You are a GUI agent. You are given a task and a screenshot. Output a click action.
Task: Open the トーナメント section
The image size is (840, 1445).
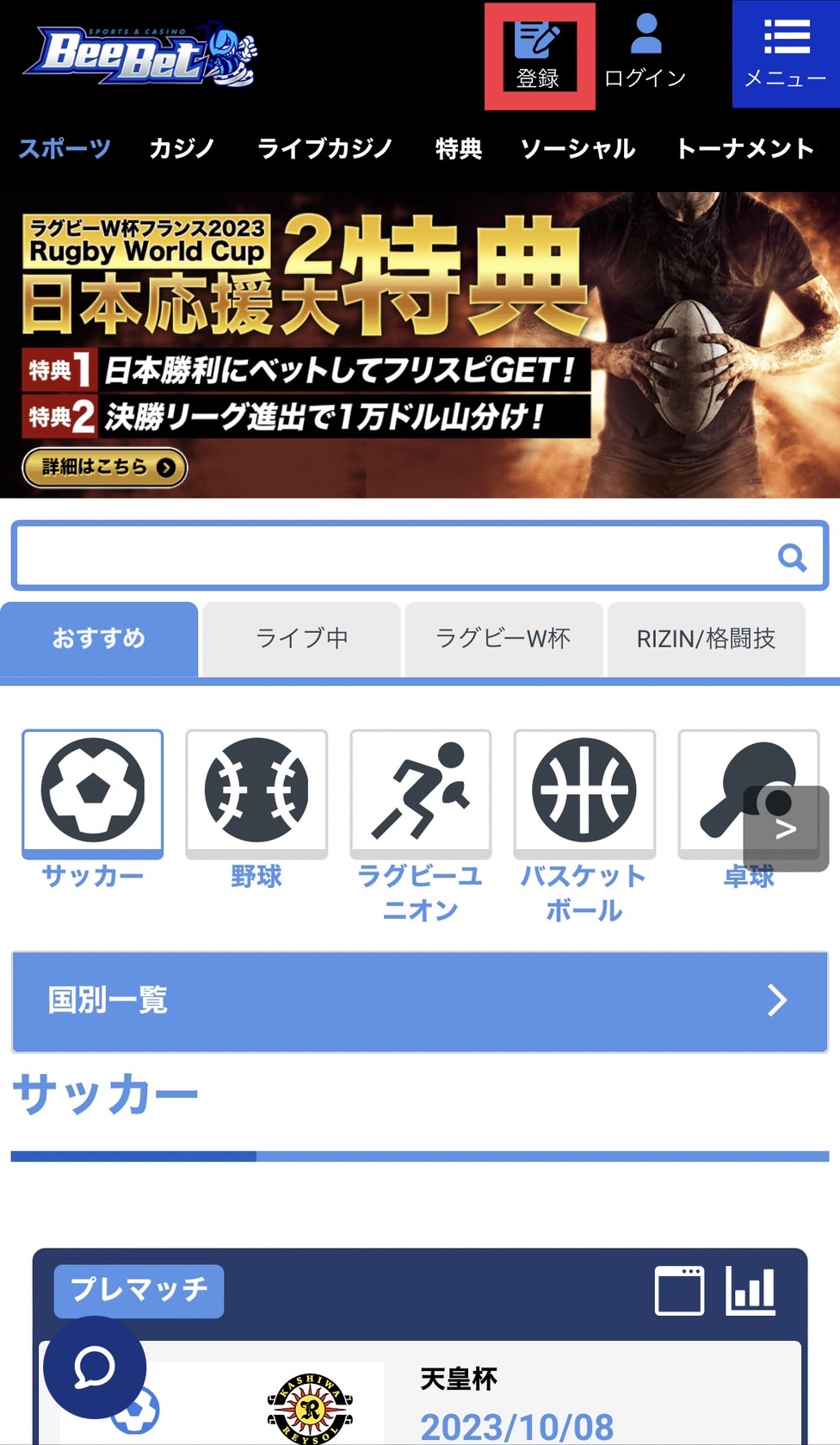[x=745, y=149]
